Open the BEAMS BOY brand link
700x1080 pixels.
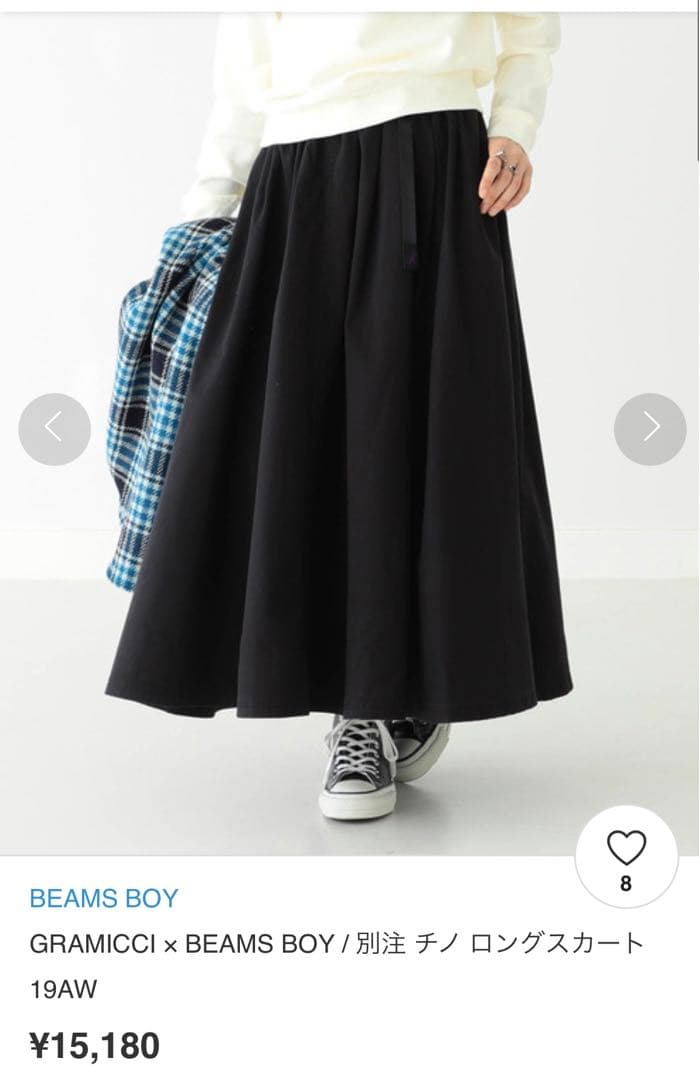coord(103,898)
